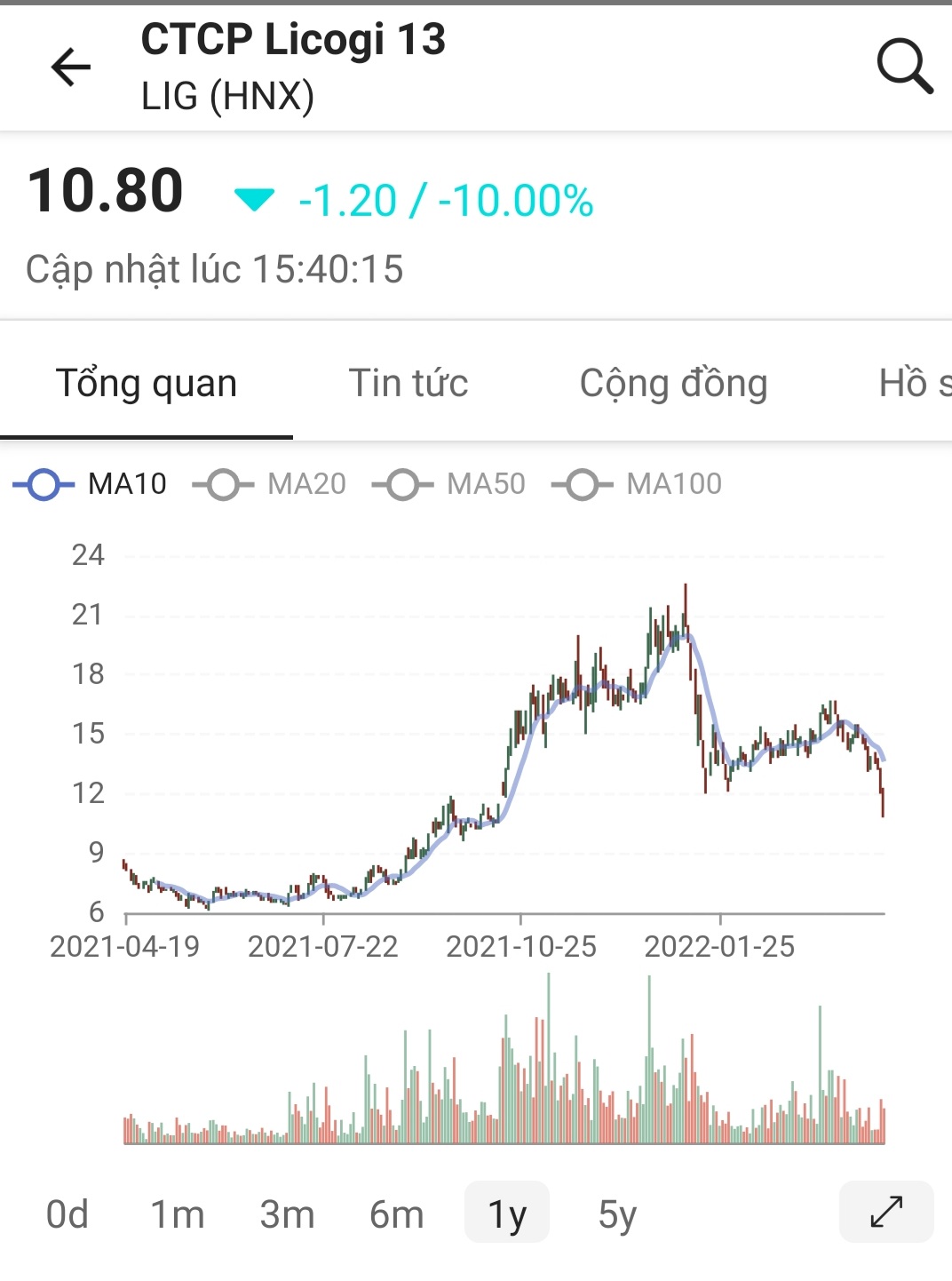
Task: Expand the chart to fullscreen
Action: point(885,1212)
